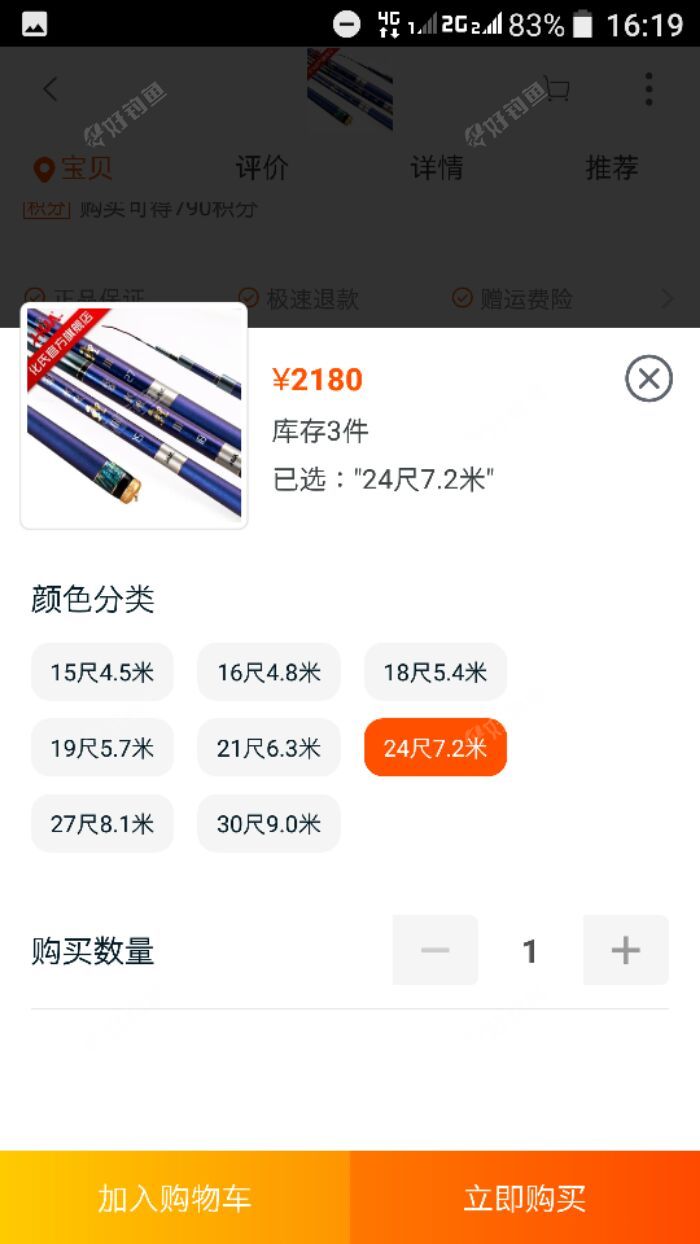This screenshot has height=1244, width=700.
Task: Select the 27尺8.1米 size
Action: point(102,823)
